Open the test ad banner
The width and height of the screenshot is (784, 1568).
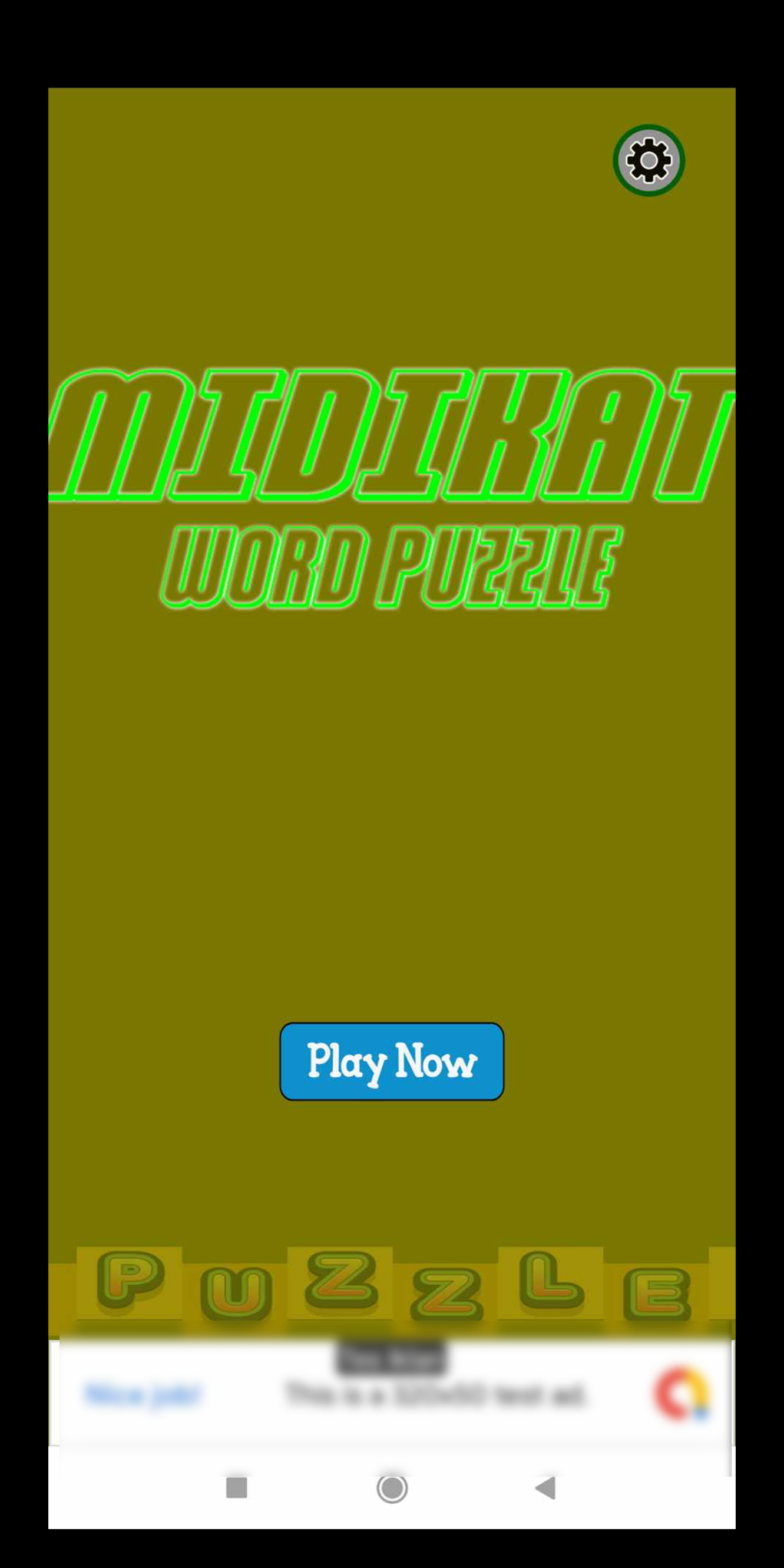click(x=392, y=1394)
